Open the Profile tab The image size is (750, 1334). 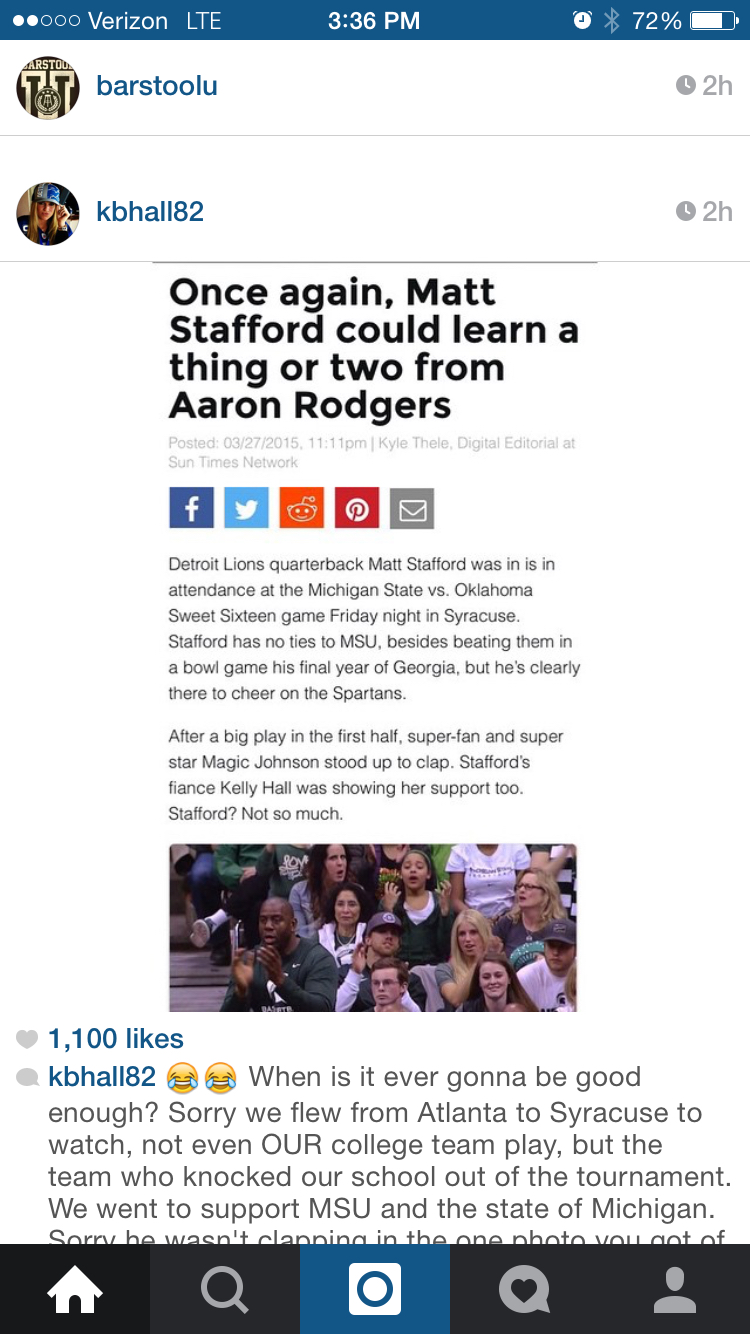pos(675,1289)
